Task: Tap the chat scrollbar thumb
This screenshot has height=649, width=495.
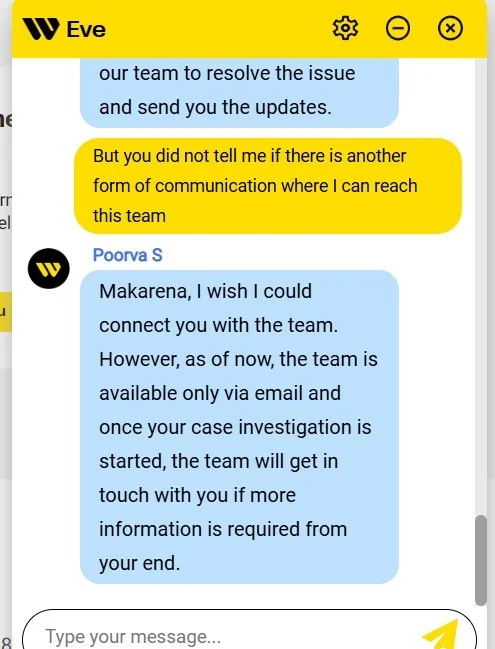Action: click(x=481, y=560)
